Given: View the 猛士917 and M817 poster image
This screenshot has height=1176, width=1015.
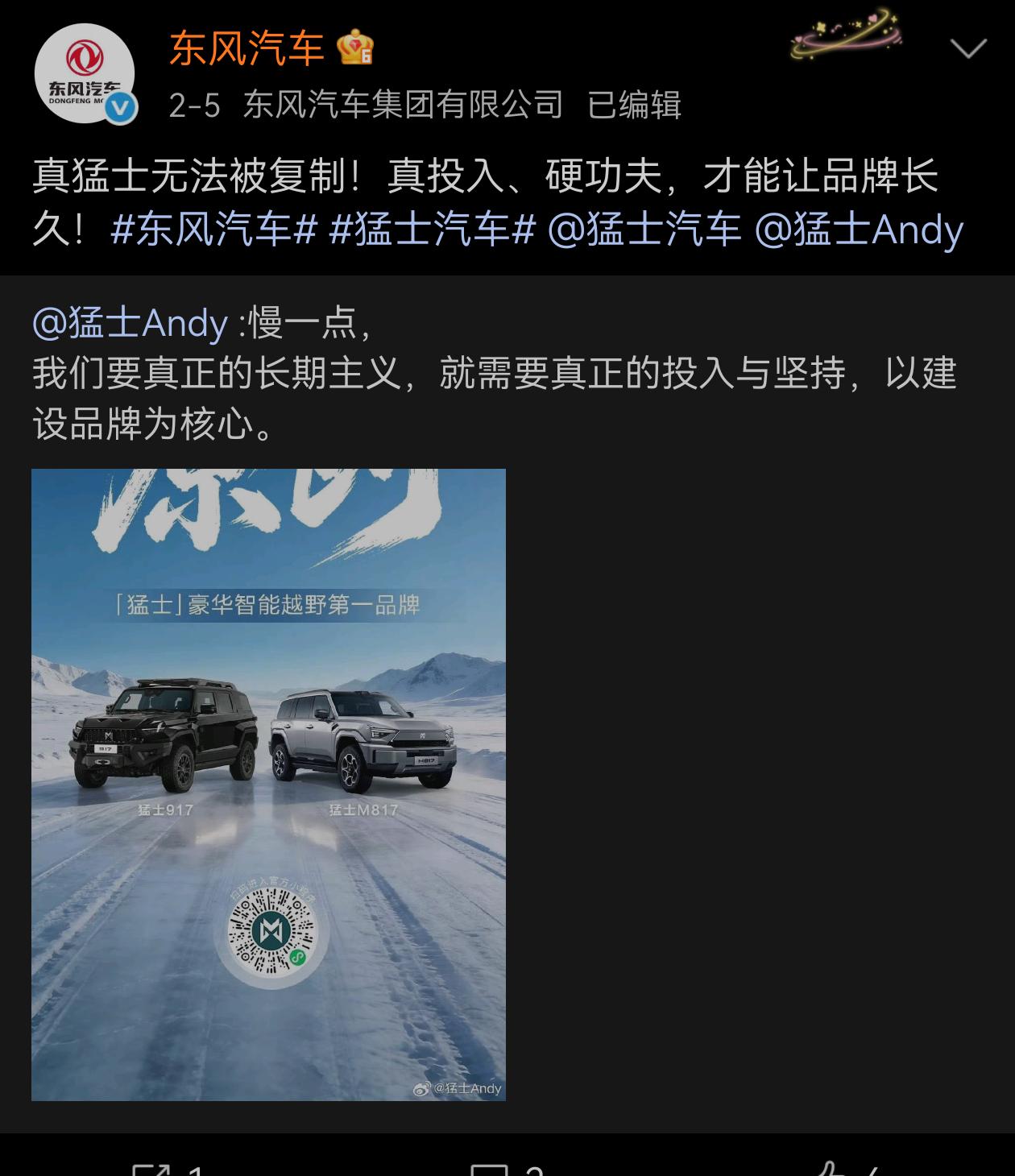Looking at the screenshot, I should click(268, 784).
